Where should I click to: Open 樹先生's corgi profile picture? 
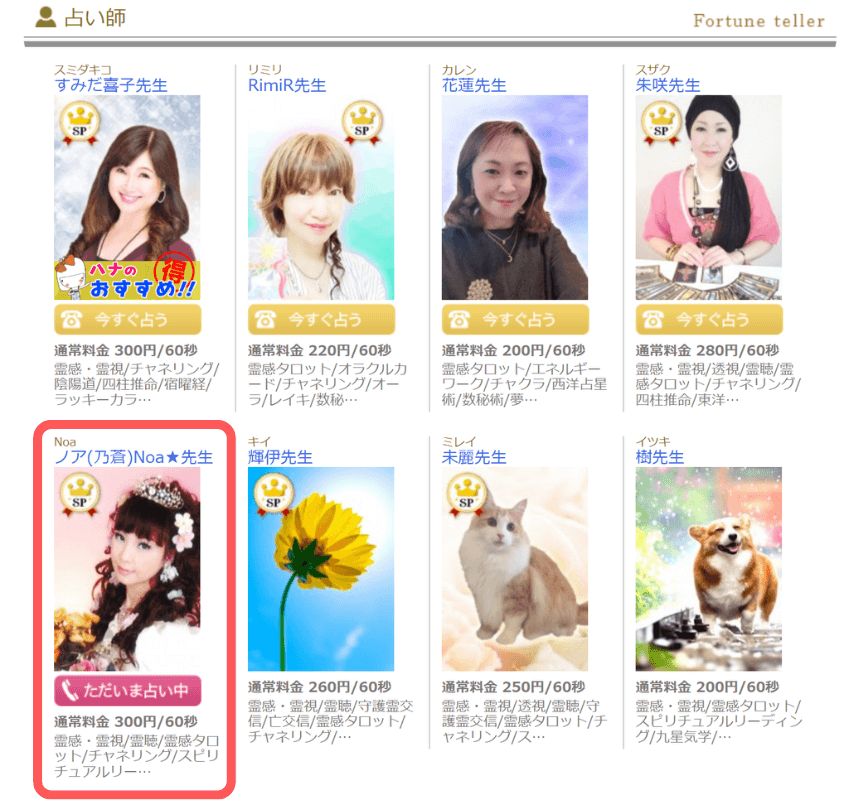(709, 569)
